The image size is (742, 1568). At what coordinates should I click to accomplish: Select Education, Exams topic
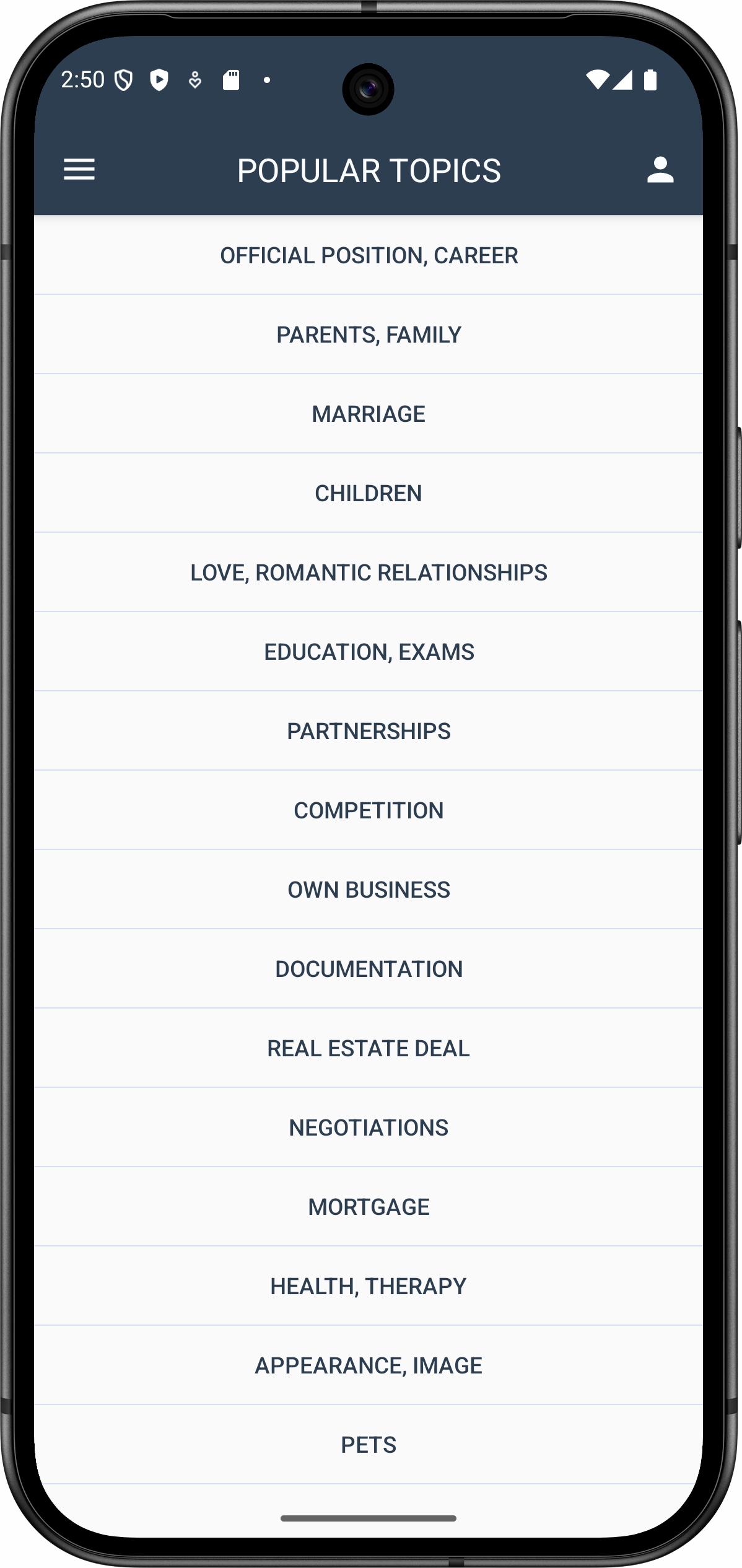pyautogui.click(x=369, y=652)
